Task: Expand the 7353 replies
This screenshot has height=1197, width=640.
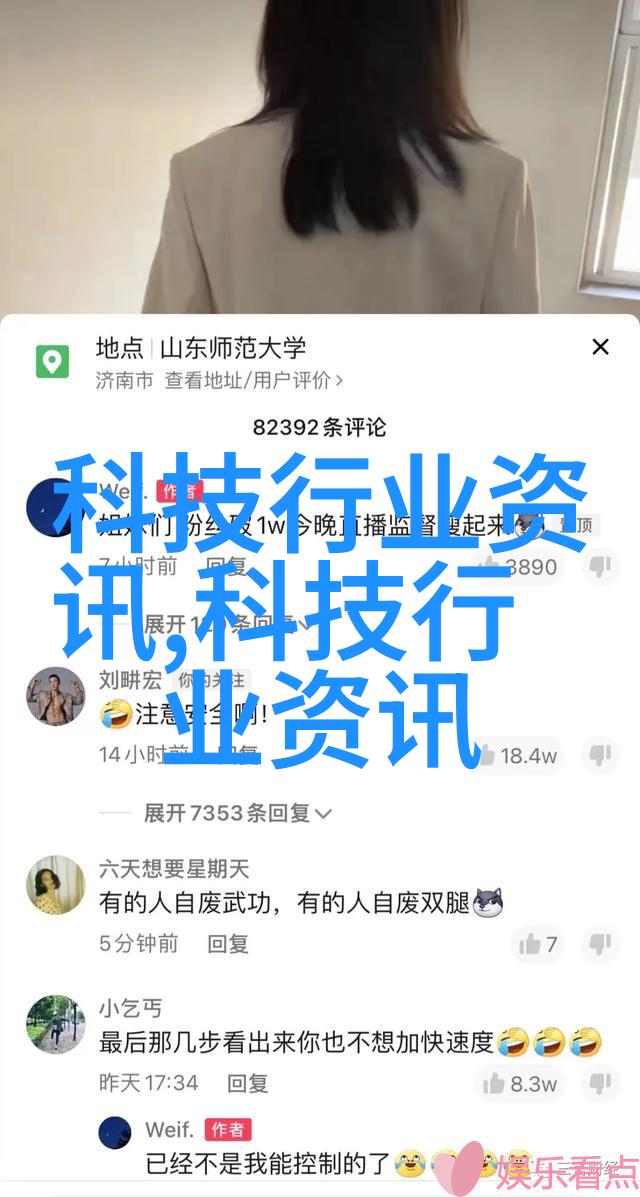Action: click(x=238, y=813)
